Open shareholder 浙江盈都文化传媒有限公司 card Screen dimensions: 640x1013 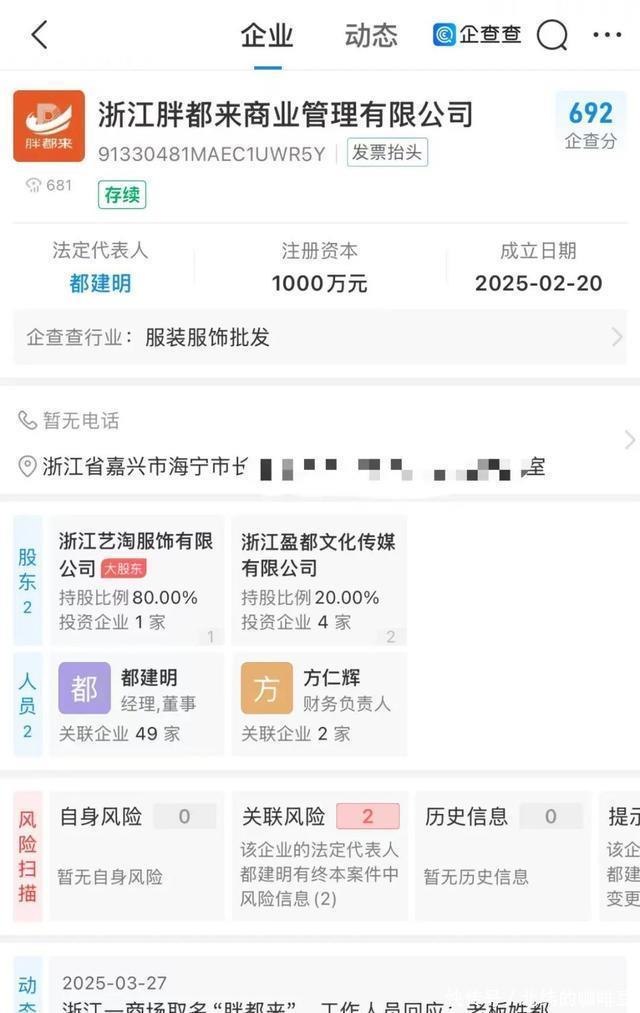pyautogui.click(x=319, y=580)
